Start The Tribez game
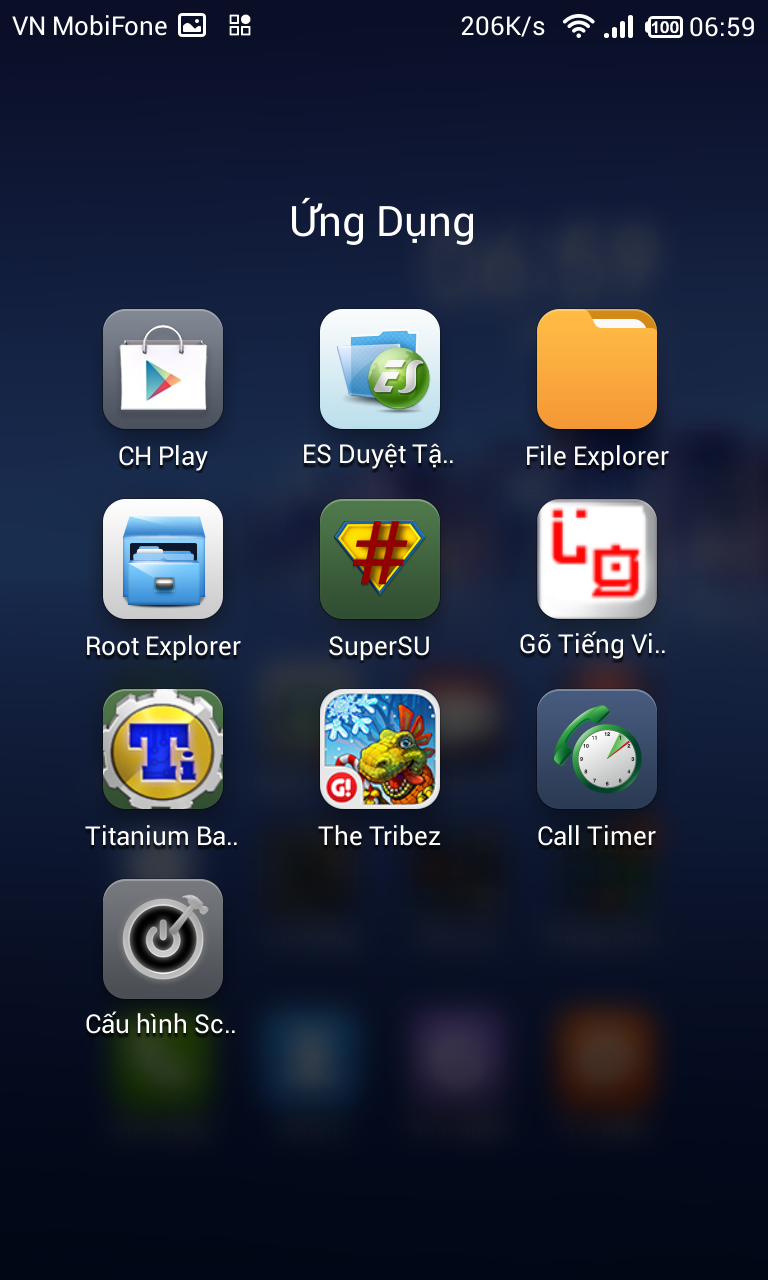Viewport: 768px width, 1280px height. coord(380,749)
